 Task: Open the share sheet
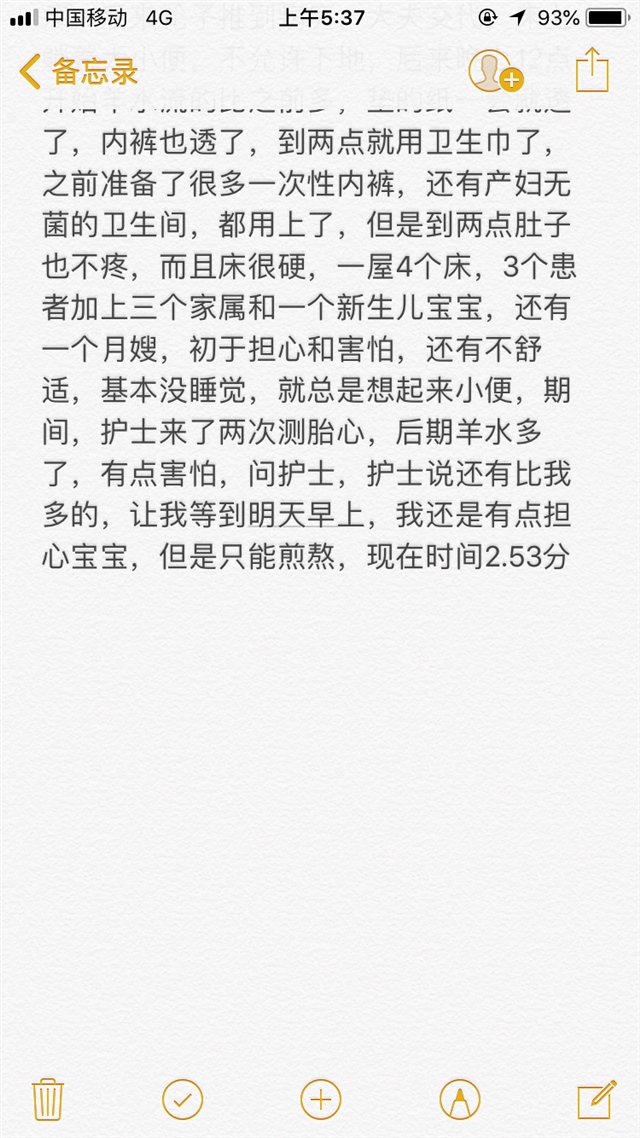pyautogui.click(x=592, y=71)
